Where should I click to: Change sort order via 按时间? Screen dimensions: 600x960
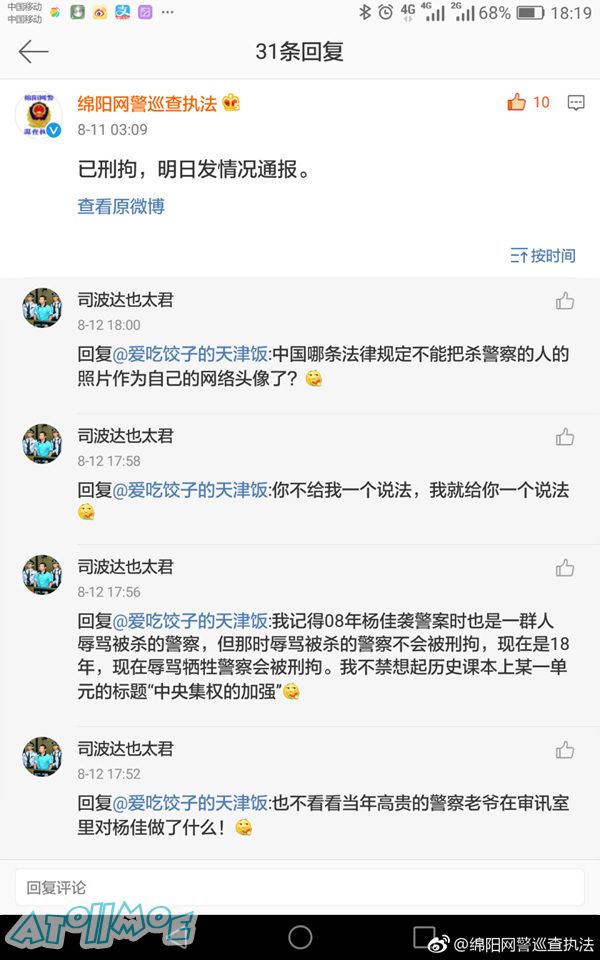tap(543, 255)
